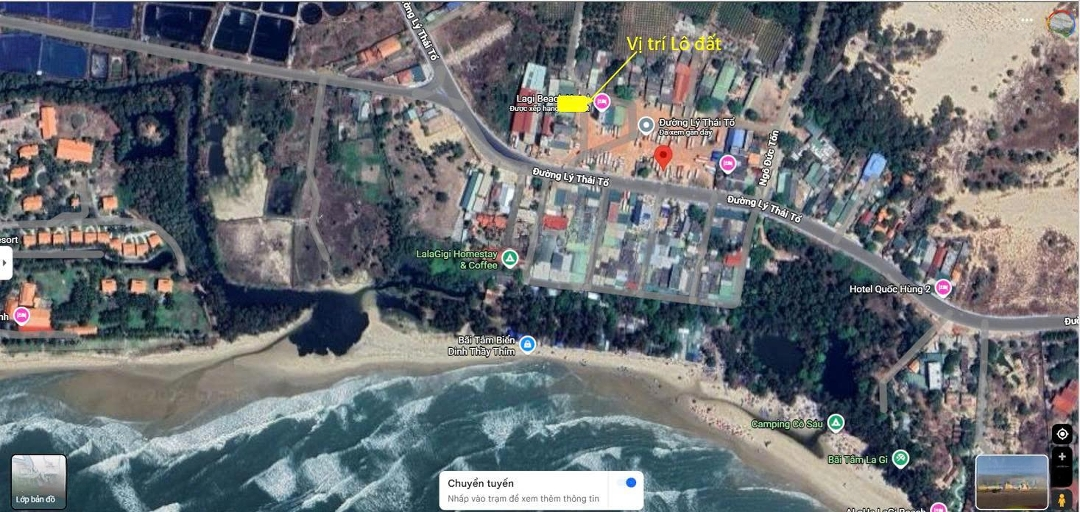Open the red dropped pin
The image size is (1080, 512).
(x=662, y=159)
